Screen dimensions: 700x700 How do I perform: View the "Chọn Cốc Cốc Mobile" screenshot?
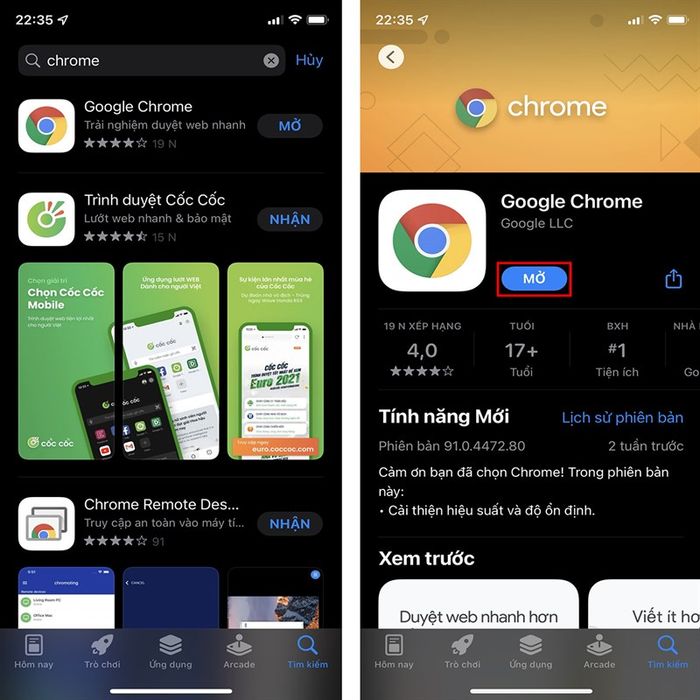[x=66, y=362]
